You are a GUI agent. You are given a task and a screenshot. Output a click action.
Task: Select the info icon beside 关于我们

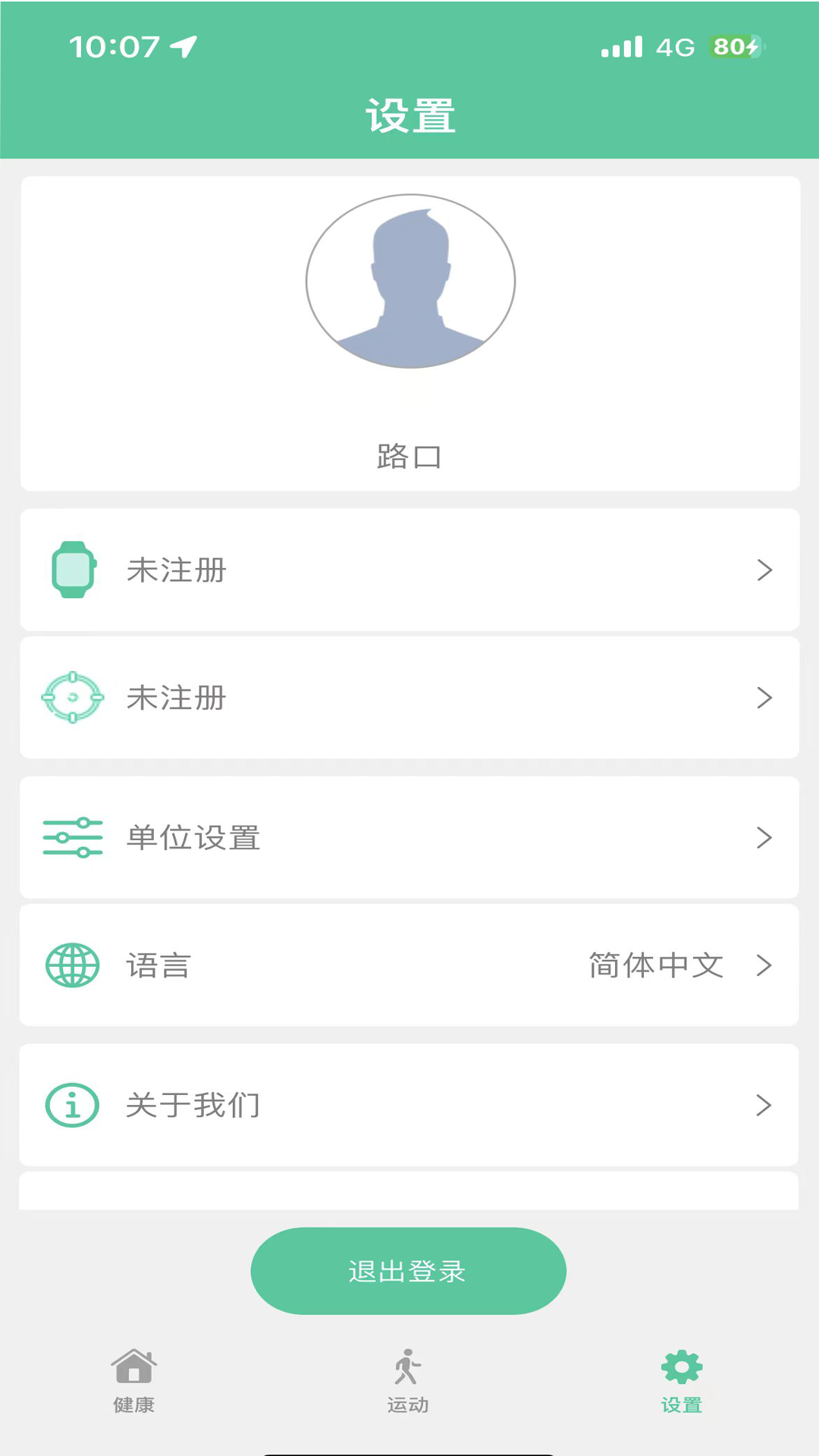72,1106
